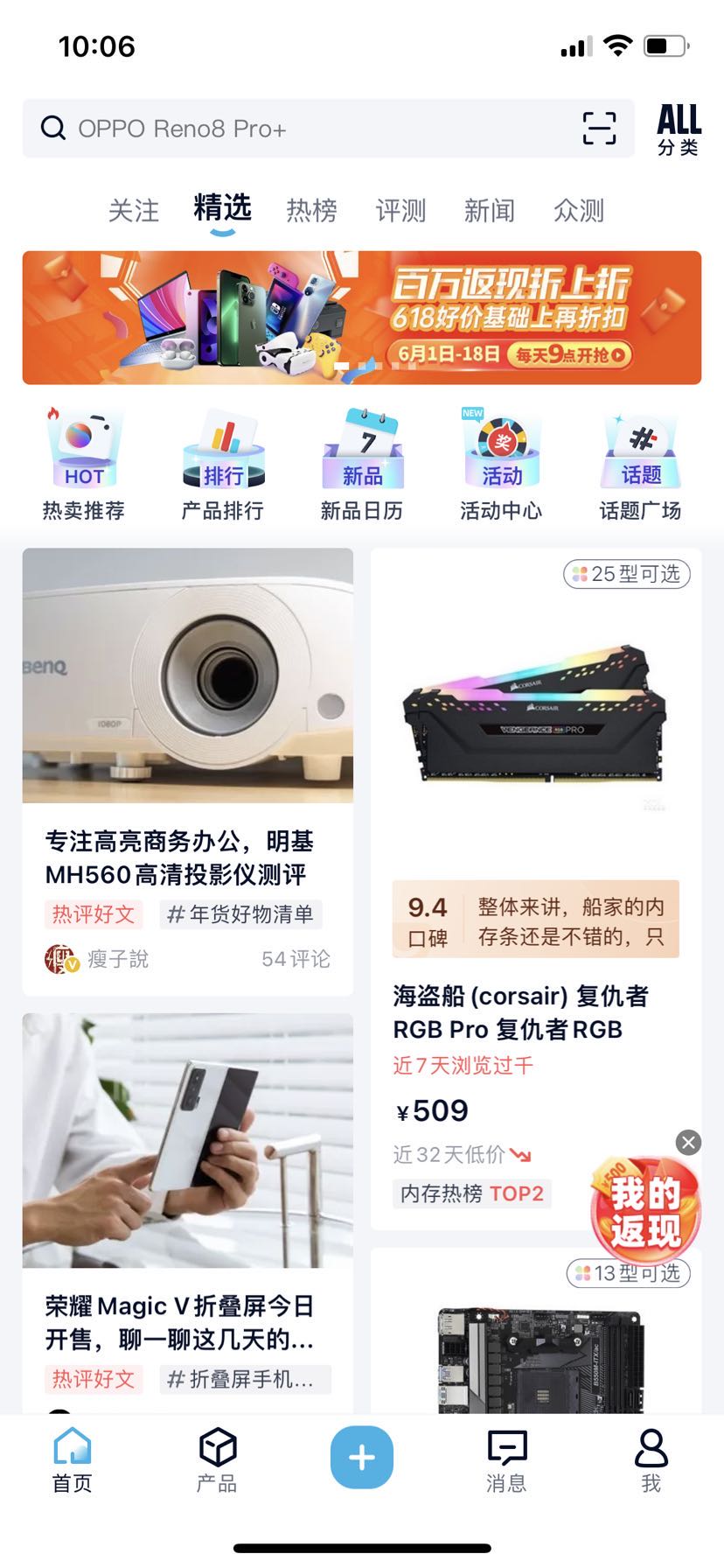Tap the plus button to create post

pyautogui.click(x=362, y=1458)
